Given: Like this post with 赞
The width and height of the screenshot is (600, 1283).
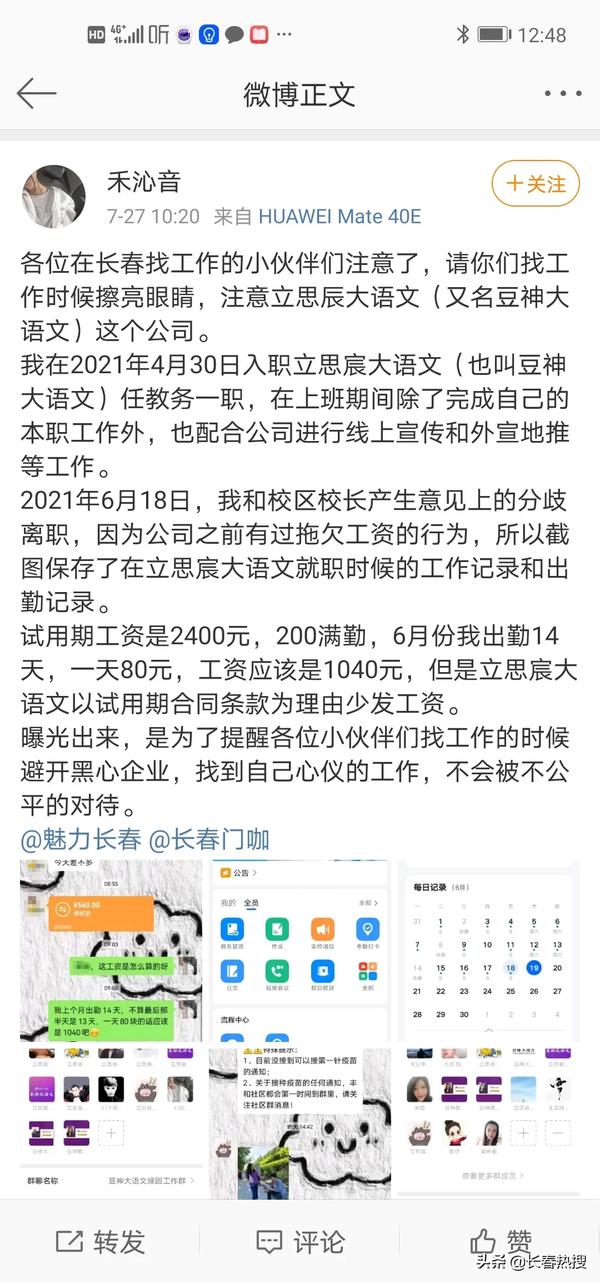Looking at the screenshot, I should coord(500,1241).
